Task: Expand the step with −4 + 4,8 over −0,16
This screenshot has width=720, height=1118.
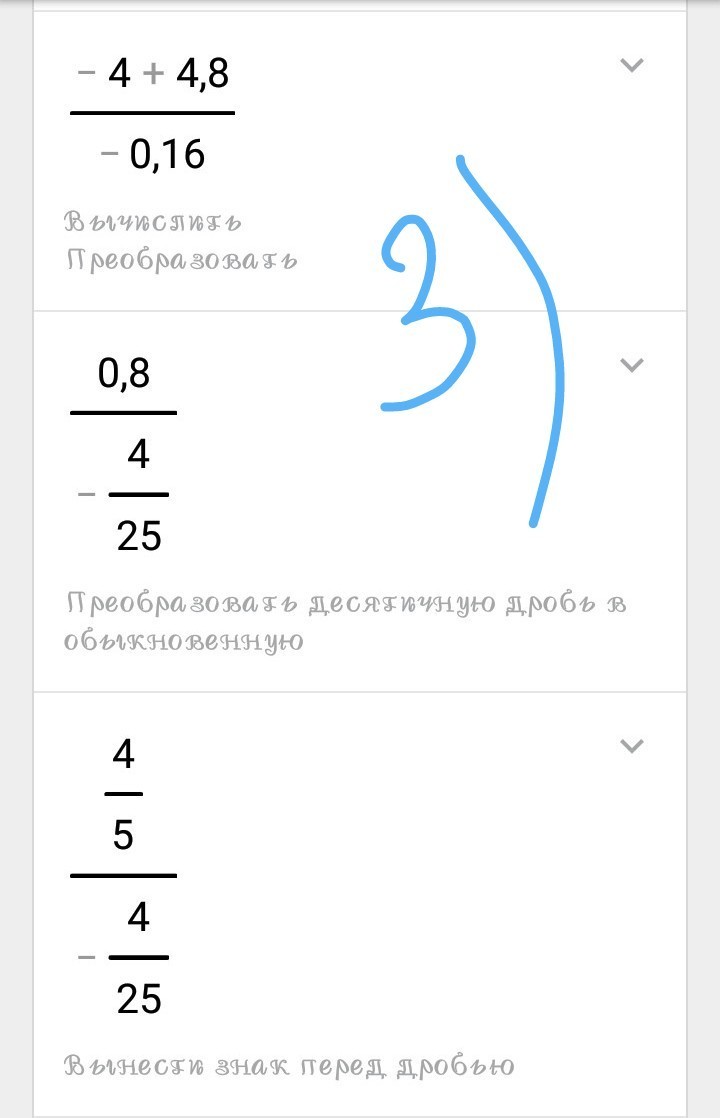Action: pos(631,66)
